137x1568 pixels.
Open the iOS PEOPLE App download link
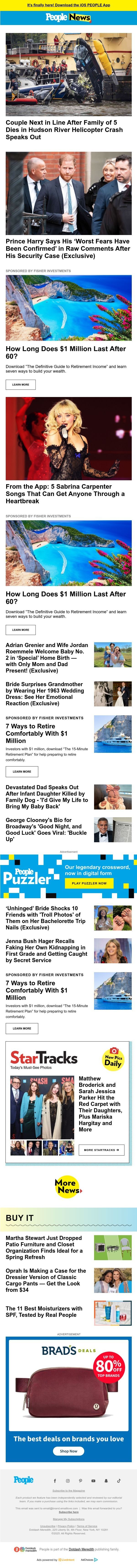tap(68, 5)
